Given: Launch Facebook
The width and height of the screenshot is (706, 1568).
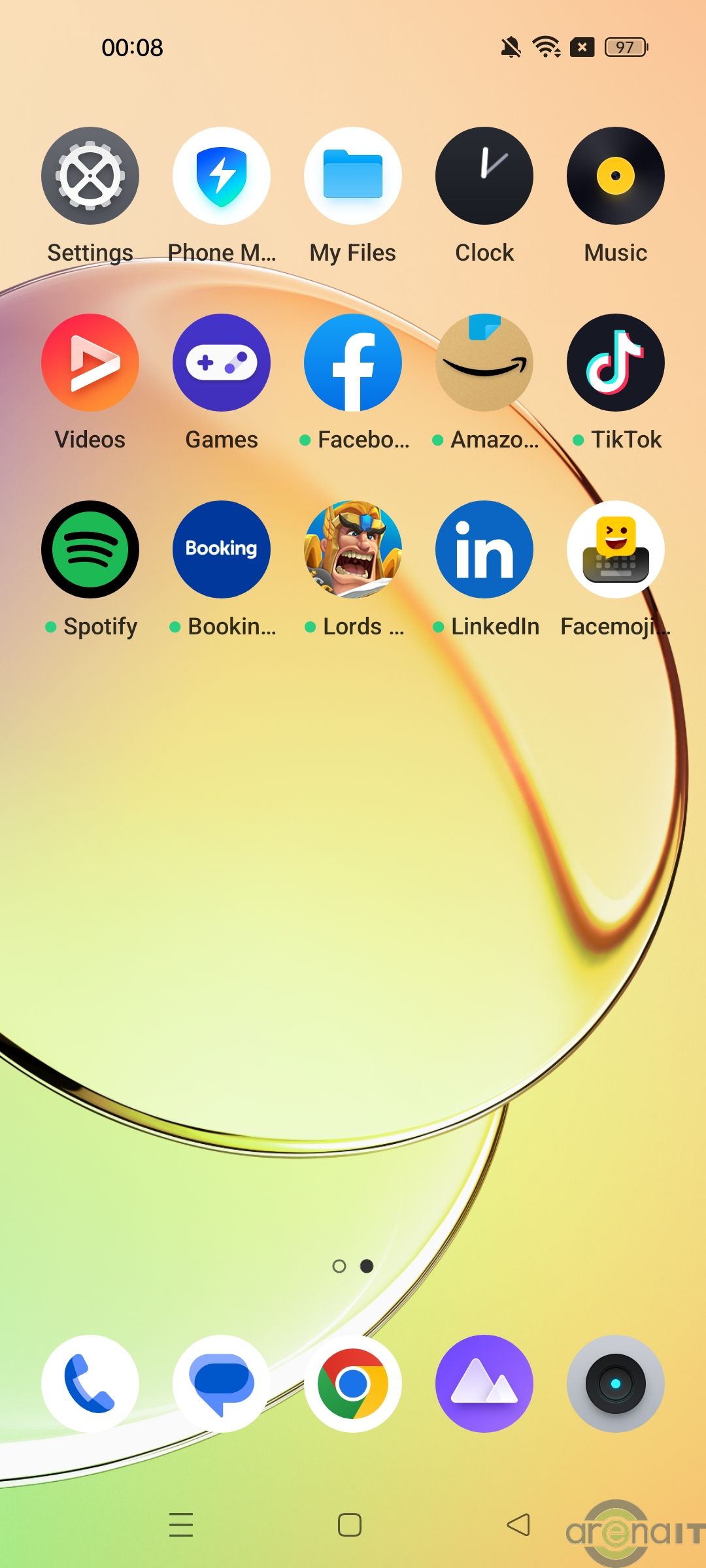Looking at the screenshot, I should click(x=353, y=363).
